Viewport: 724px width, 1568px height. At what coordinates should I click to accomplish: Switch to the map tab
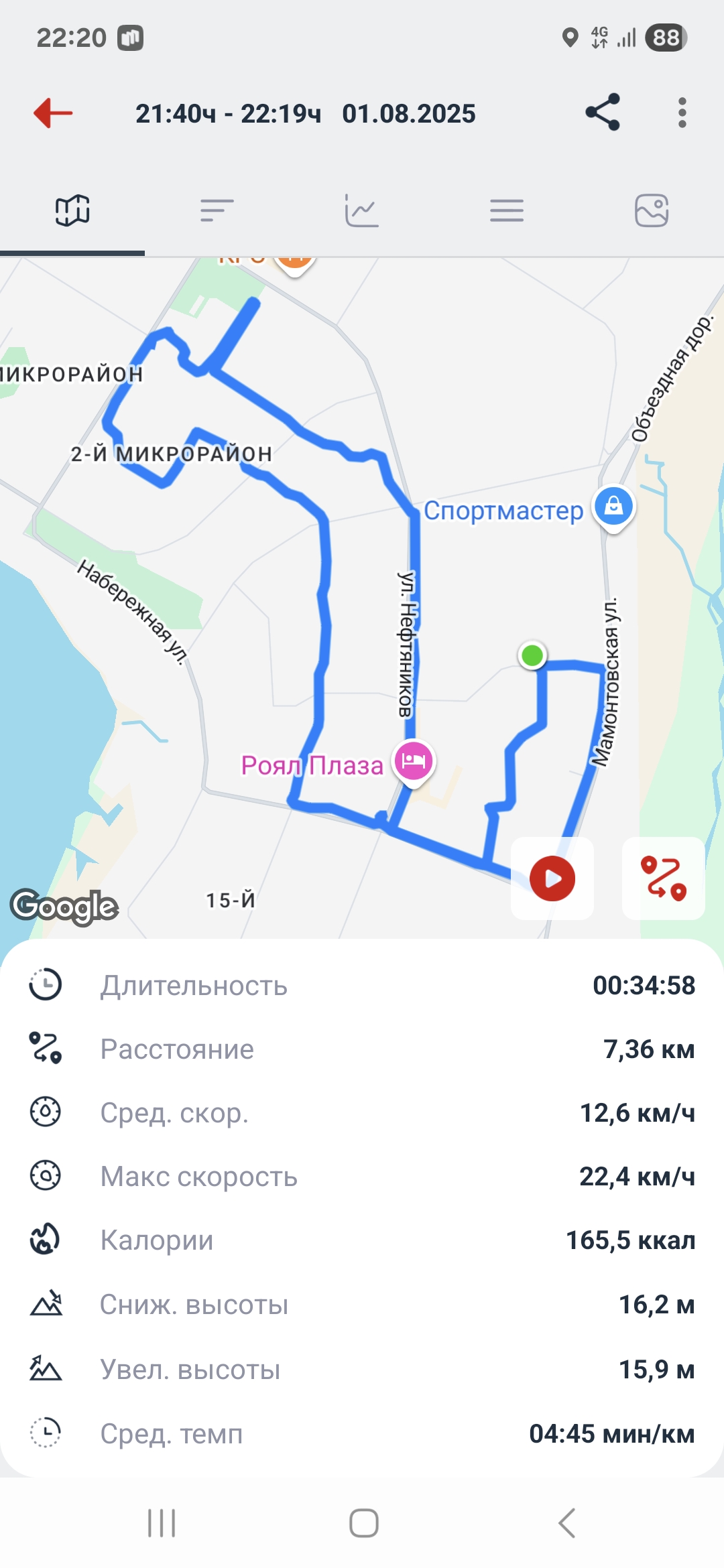(72, 211)
